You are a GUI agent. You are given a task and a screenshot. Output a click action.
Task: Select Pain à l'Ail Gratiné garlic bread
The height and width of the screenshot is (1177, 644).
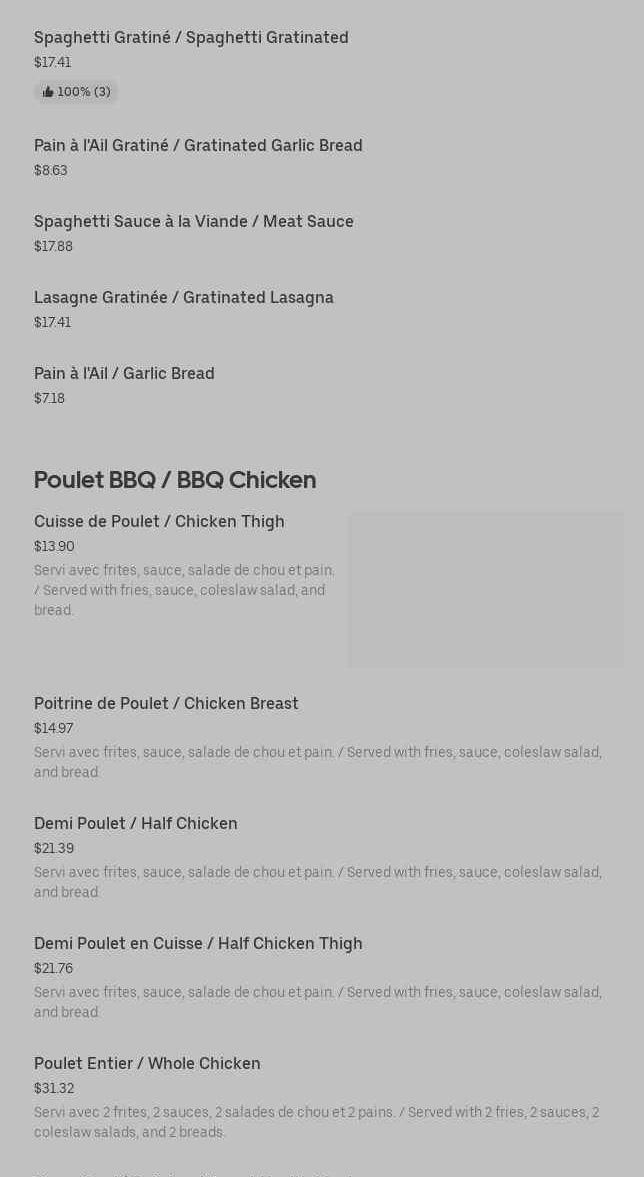(x=198, y=146)
